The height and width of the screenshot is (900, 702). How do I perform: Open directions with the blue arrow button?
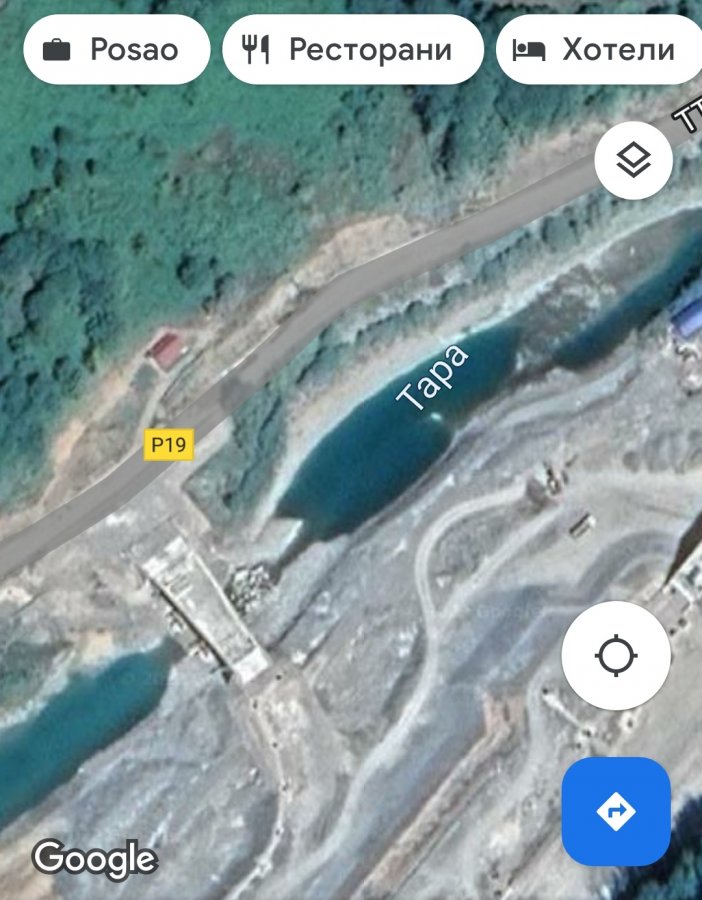pyautogui.click(x=616, y=811)
